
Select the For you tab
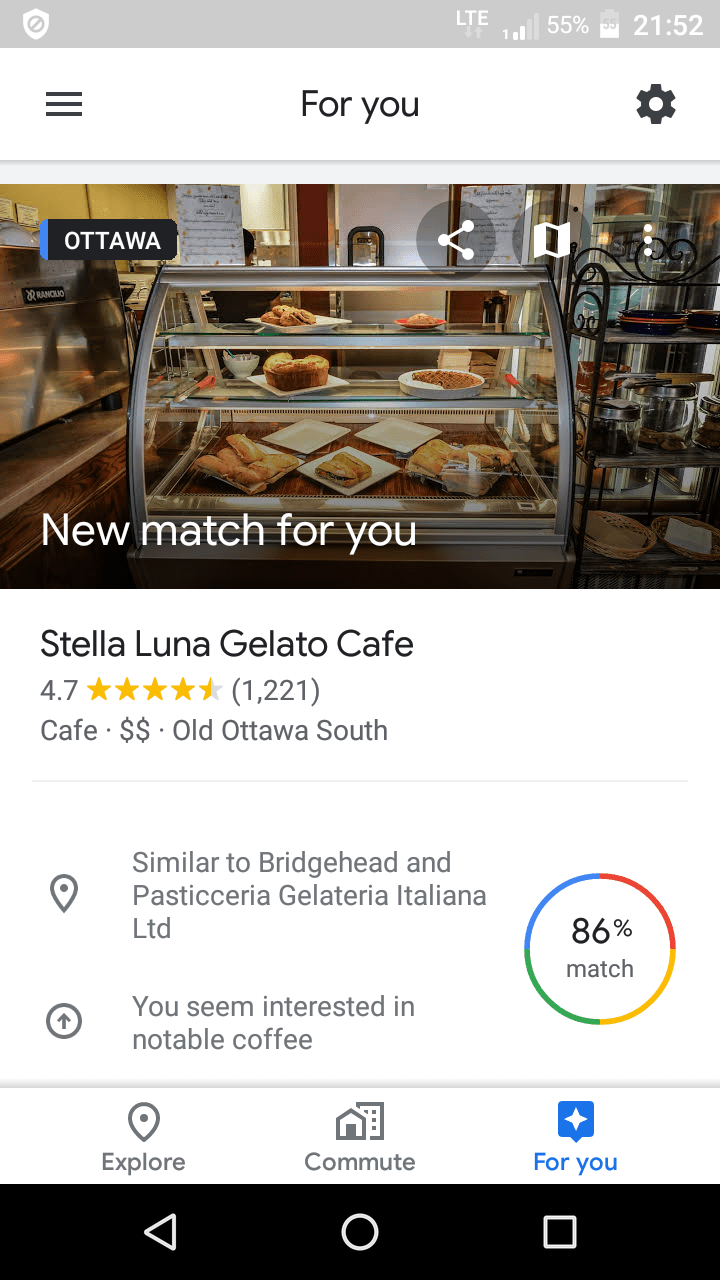click(x=575, y=1137)
